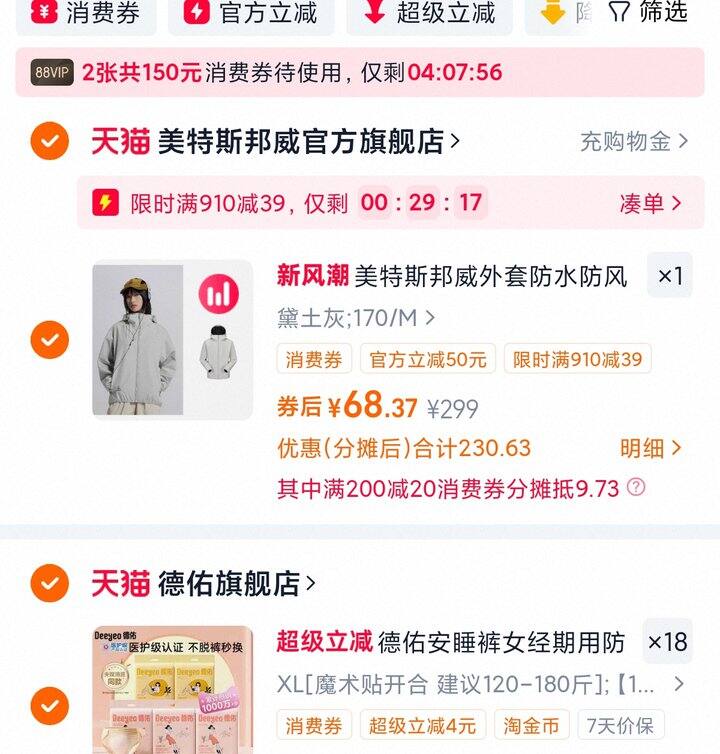
Task: Open the 筛选 filter options
Action: (649, 13)
